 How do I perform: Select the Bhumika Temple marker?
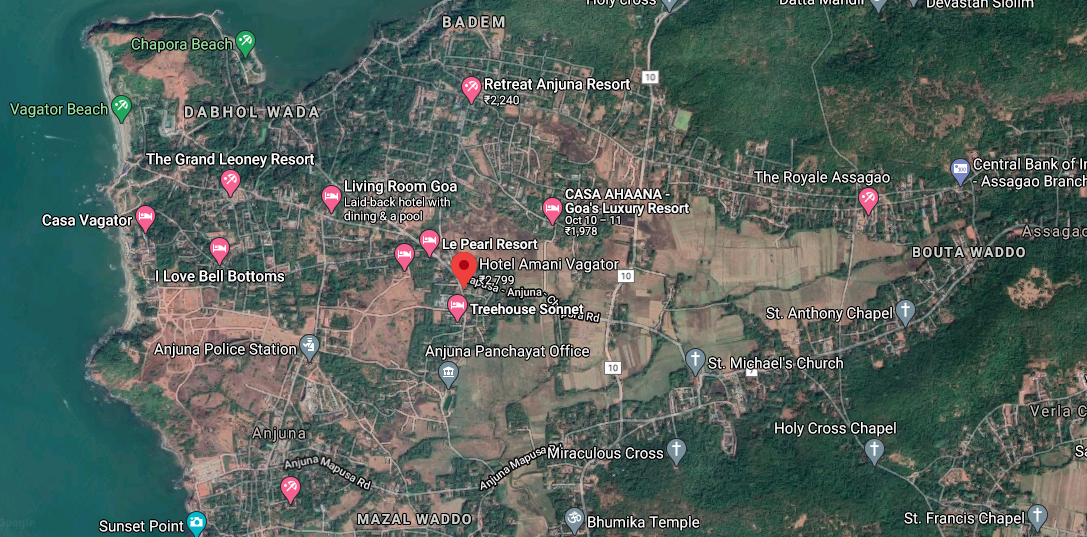tap(574, 520)
